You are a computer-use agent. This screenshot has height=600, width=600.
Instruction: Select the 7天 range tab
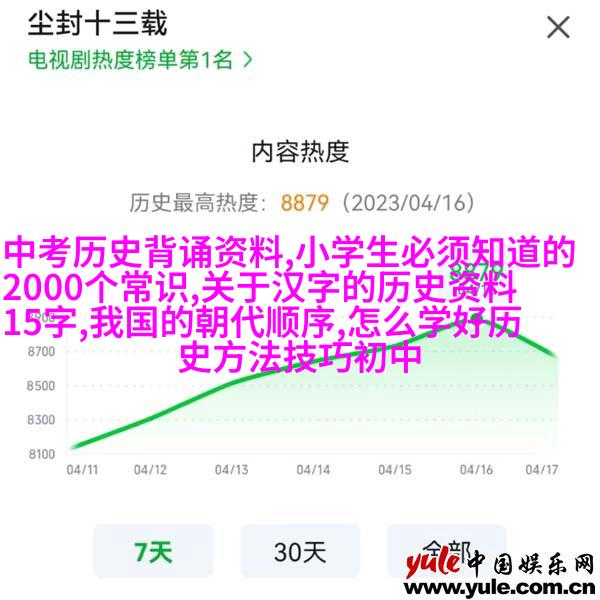click(x=152, y=552)
